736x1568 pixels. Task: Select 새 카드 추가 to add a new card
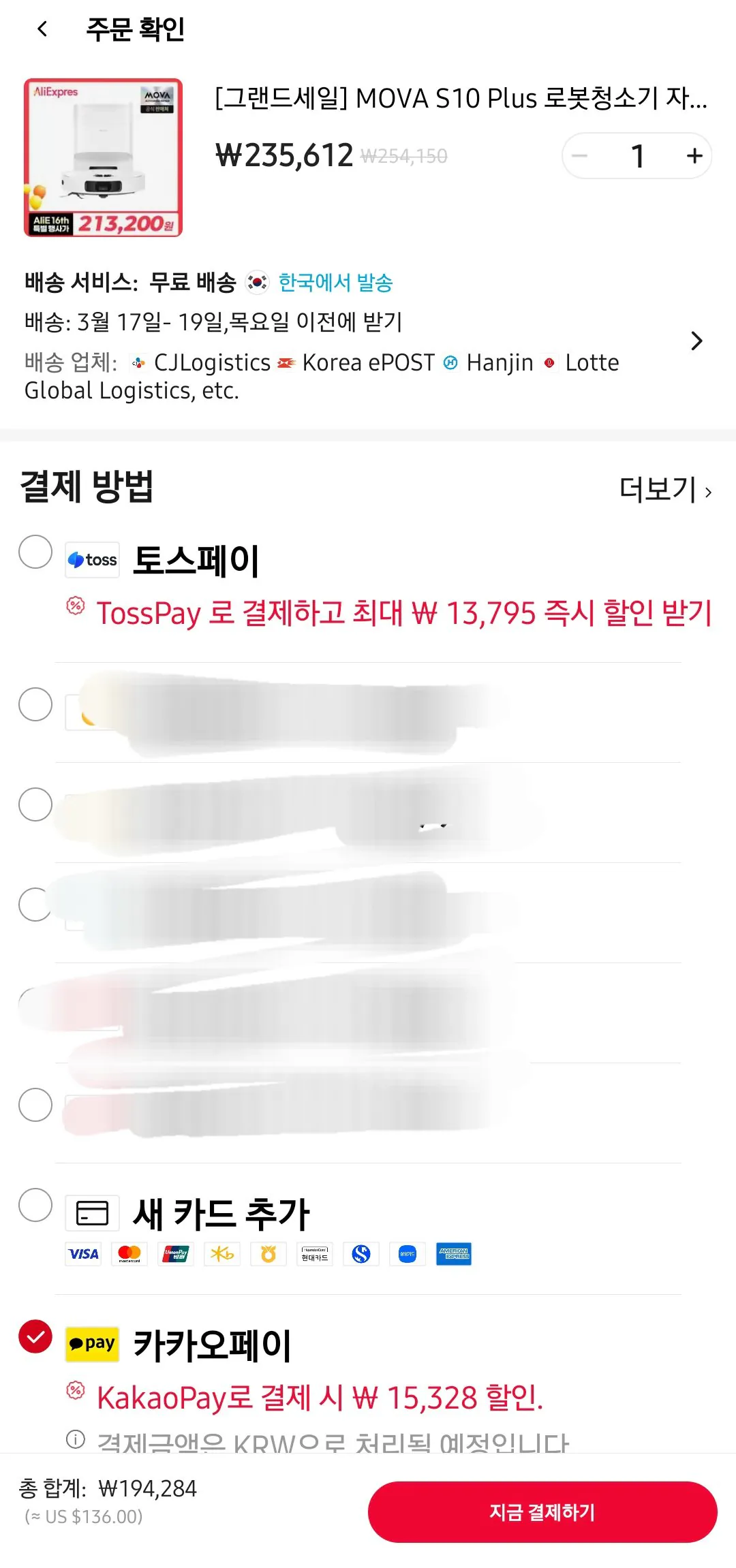(x=35, y=1205)
